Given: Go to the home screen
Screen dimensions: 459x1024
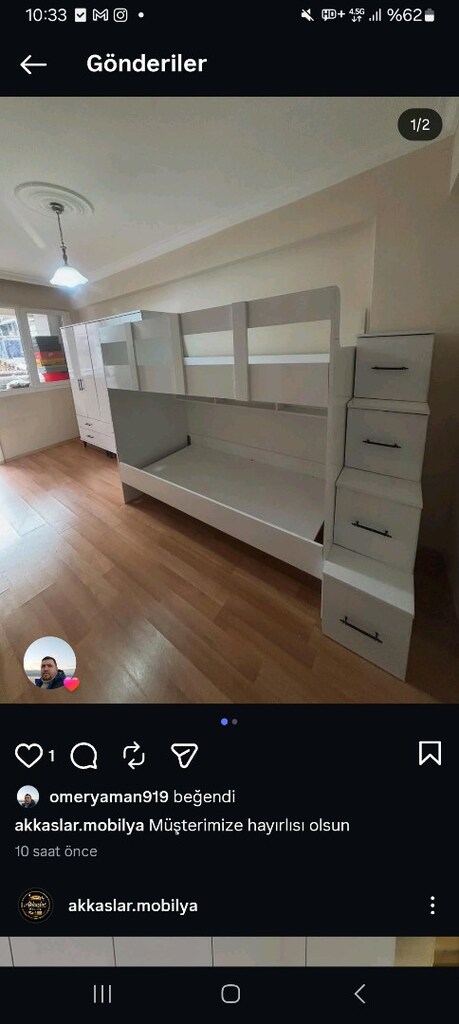Looking at the screenshot, I should coord(230,994).
